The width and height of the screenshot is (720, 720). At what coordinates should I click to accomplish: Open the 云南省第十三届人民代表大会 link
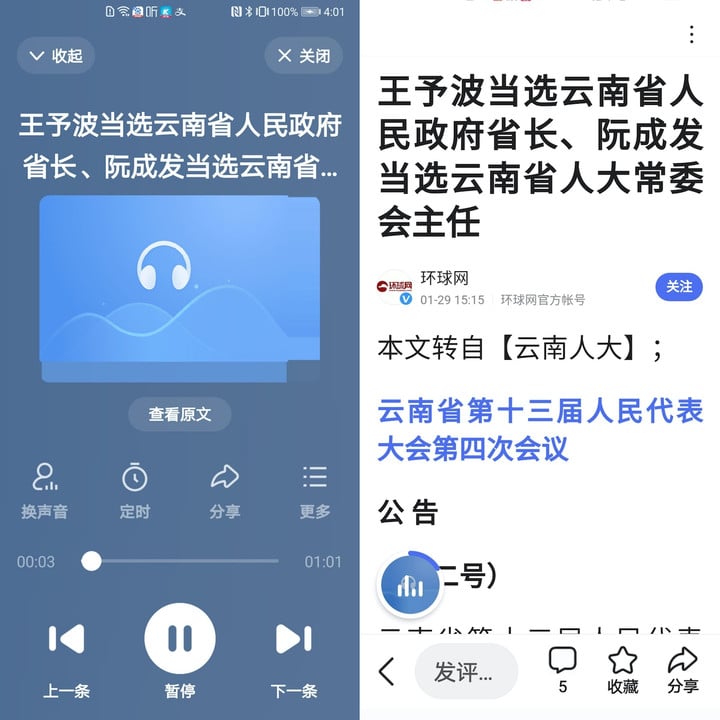point(540,429)
